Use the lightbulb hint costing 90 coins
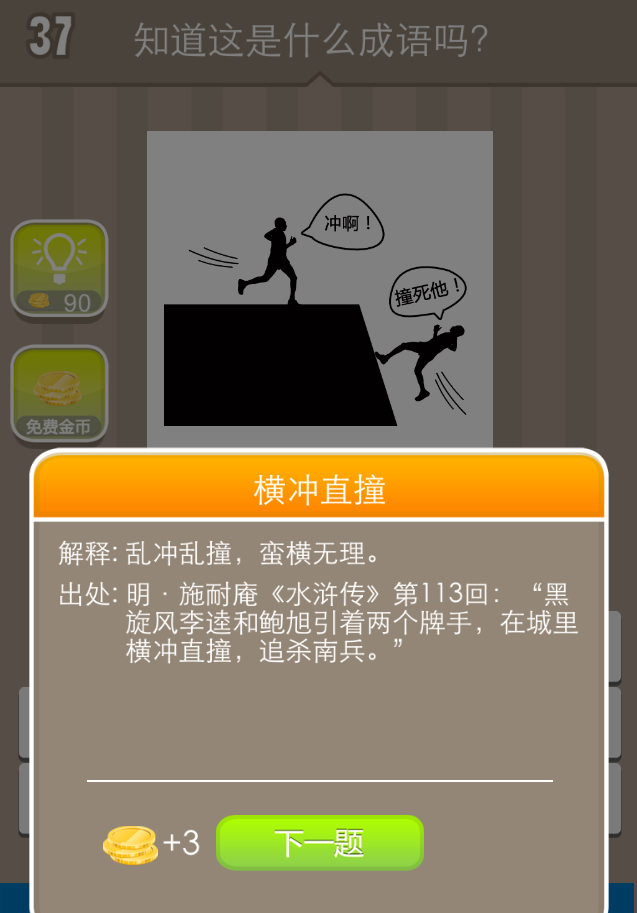This screenshot has width=637, height=913. tap(58, 269)
